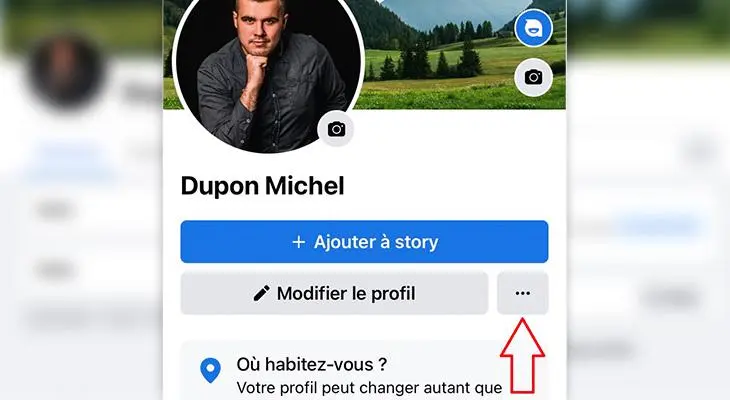Edit the cover photo with its camera icon

(x=533, y=77)
